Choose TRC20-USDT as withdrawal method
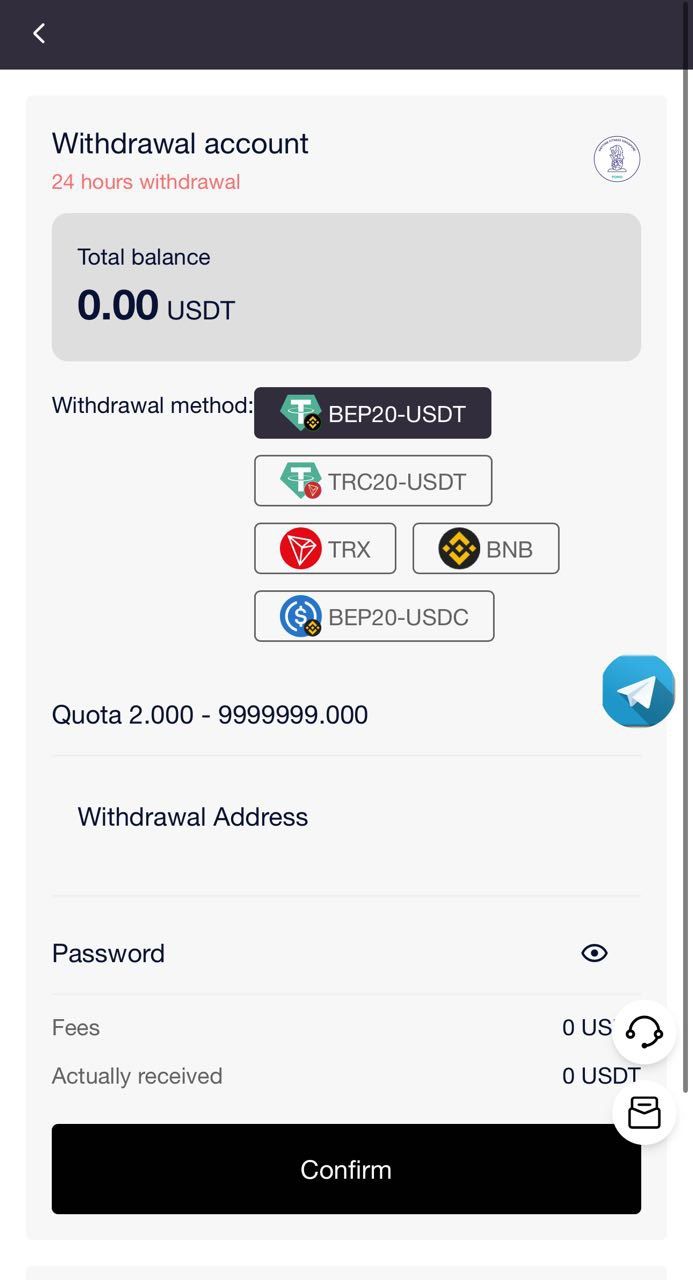Viewport: 693px width, 1280px height. 373,481
